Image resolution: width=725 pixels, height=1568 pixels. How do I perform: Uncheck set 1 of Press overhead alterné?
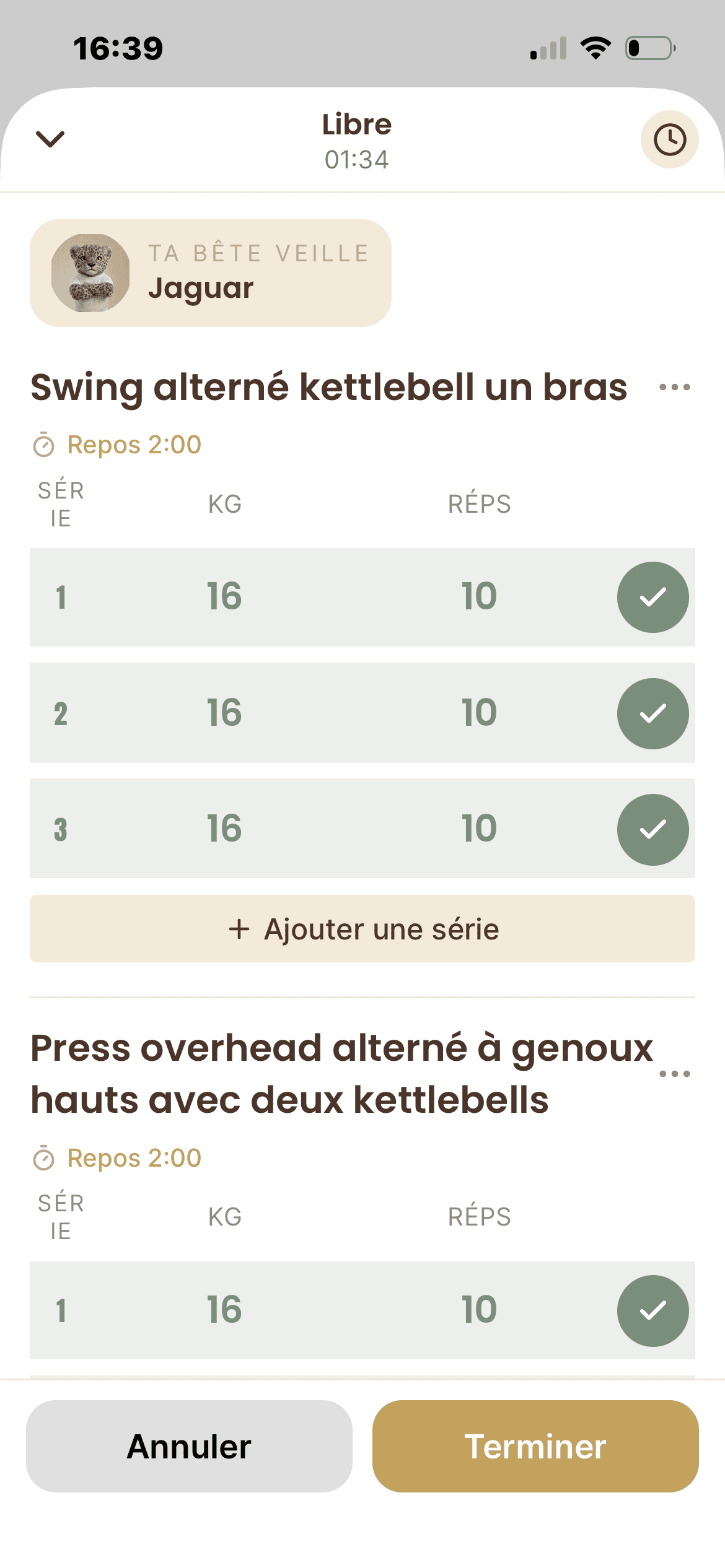[652, 1310]
